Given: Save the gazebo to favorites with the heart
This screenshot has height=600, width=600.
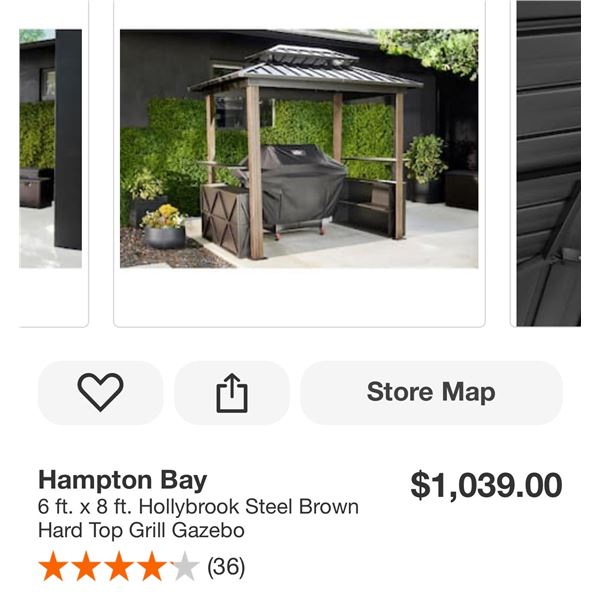Looking at the screenshot, I should [x=100, y=392].
